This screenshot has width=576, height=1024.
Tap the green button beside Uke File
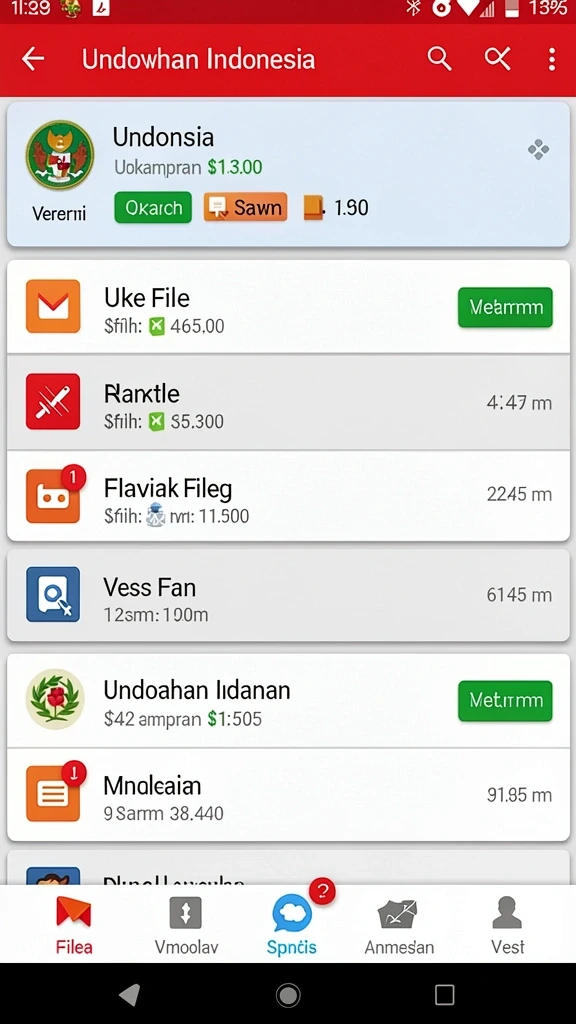505,307
